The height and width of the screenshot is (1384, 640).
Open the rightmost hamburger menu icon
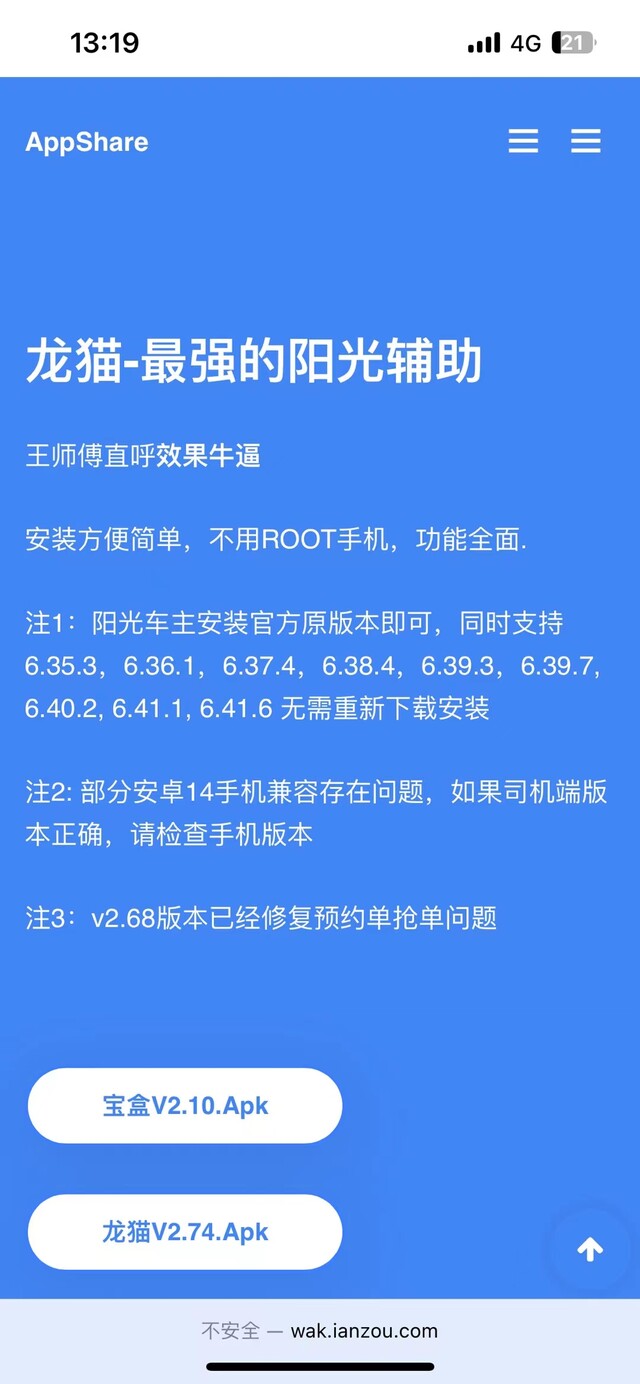point(586,141)
